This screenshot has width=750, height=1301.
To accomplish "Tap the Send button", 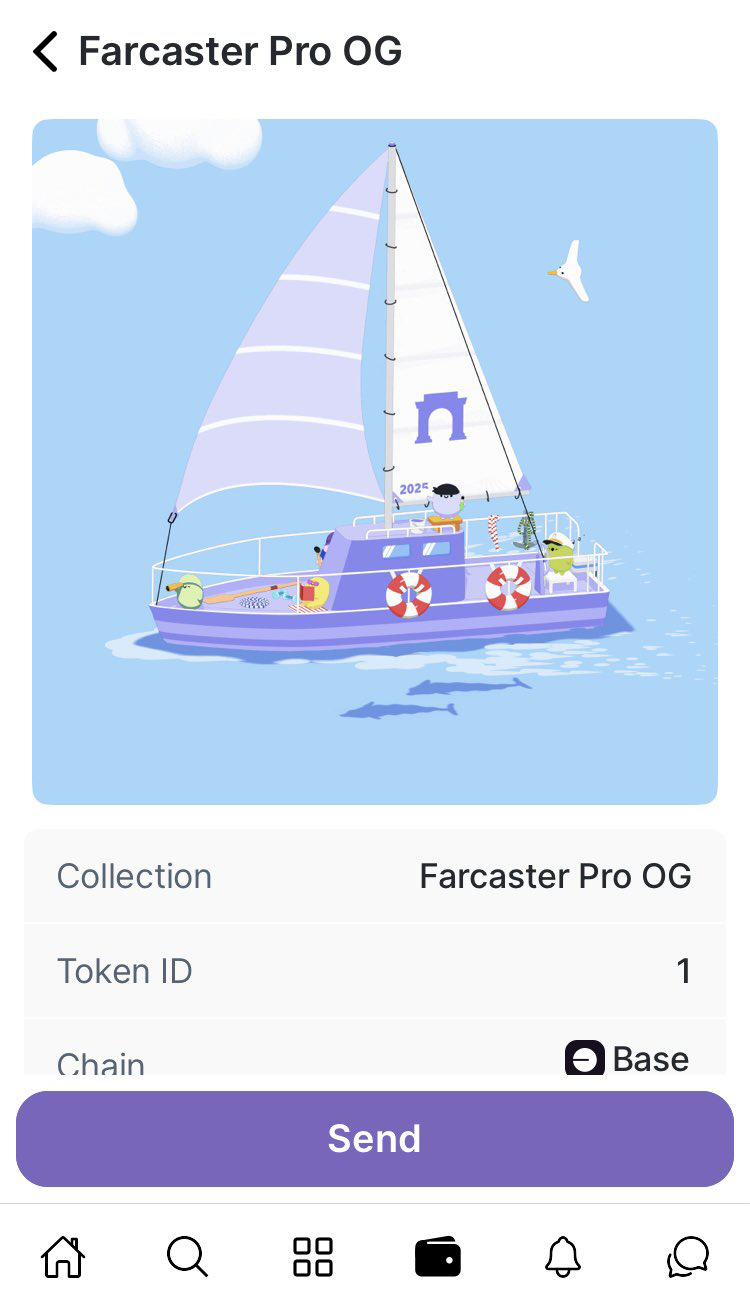I will [375, 1138].
